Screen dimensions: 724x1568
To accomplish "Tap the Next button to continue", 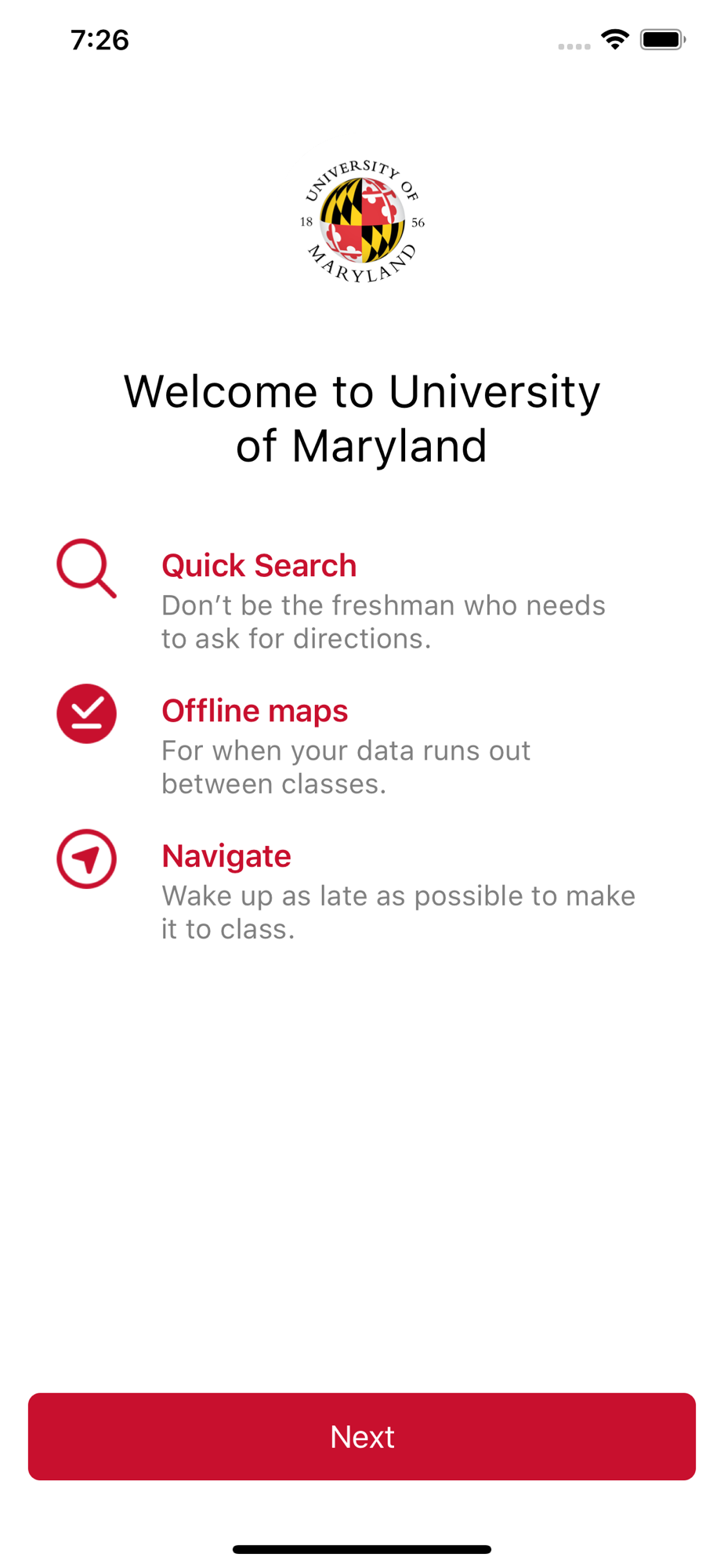I will click(x=362, y=1436).
